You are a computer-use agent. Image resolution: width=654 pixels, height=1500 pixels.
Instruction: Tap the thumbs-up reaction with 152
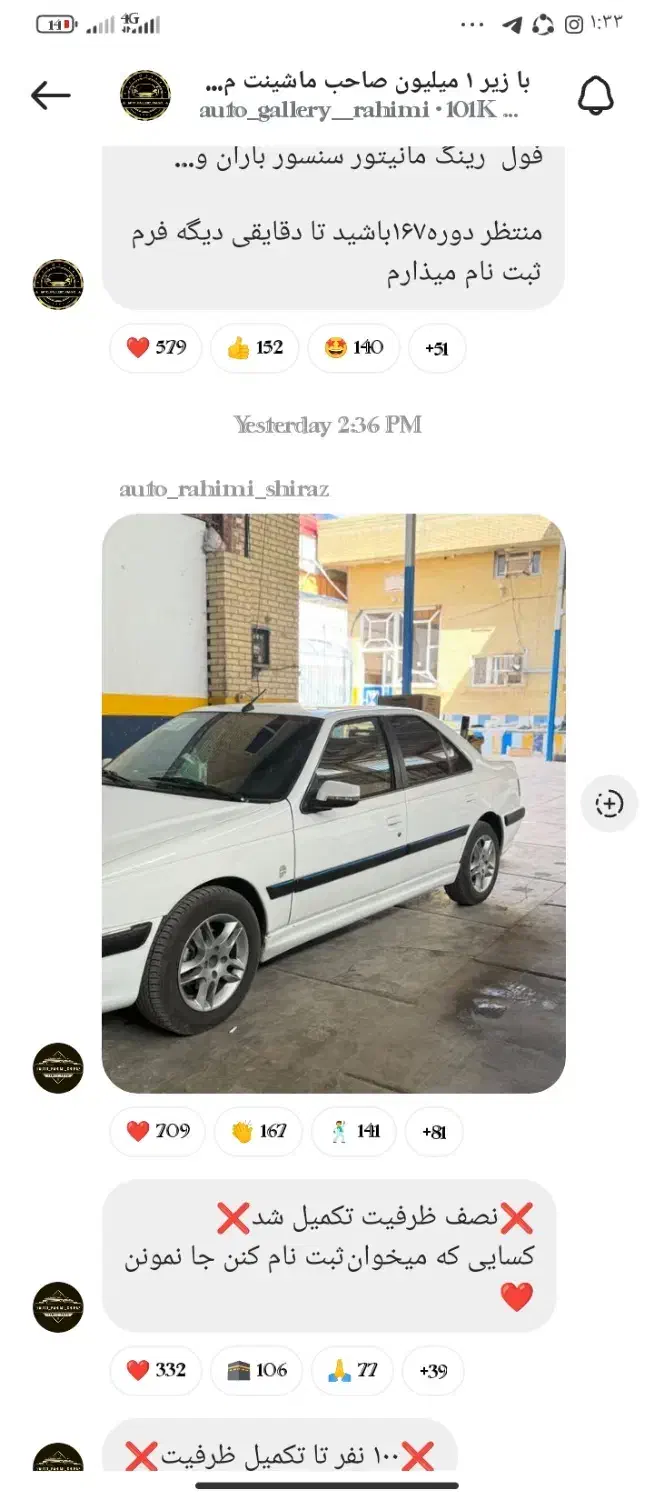pyautogui.click(x=254, y=348)
